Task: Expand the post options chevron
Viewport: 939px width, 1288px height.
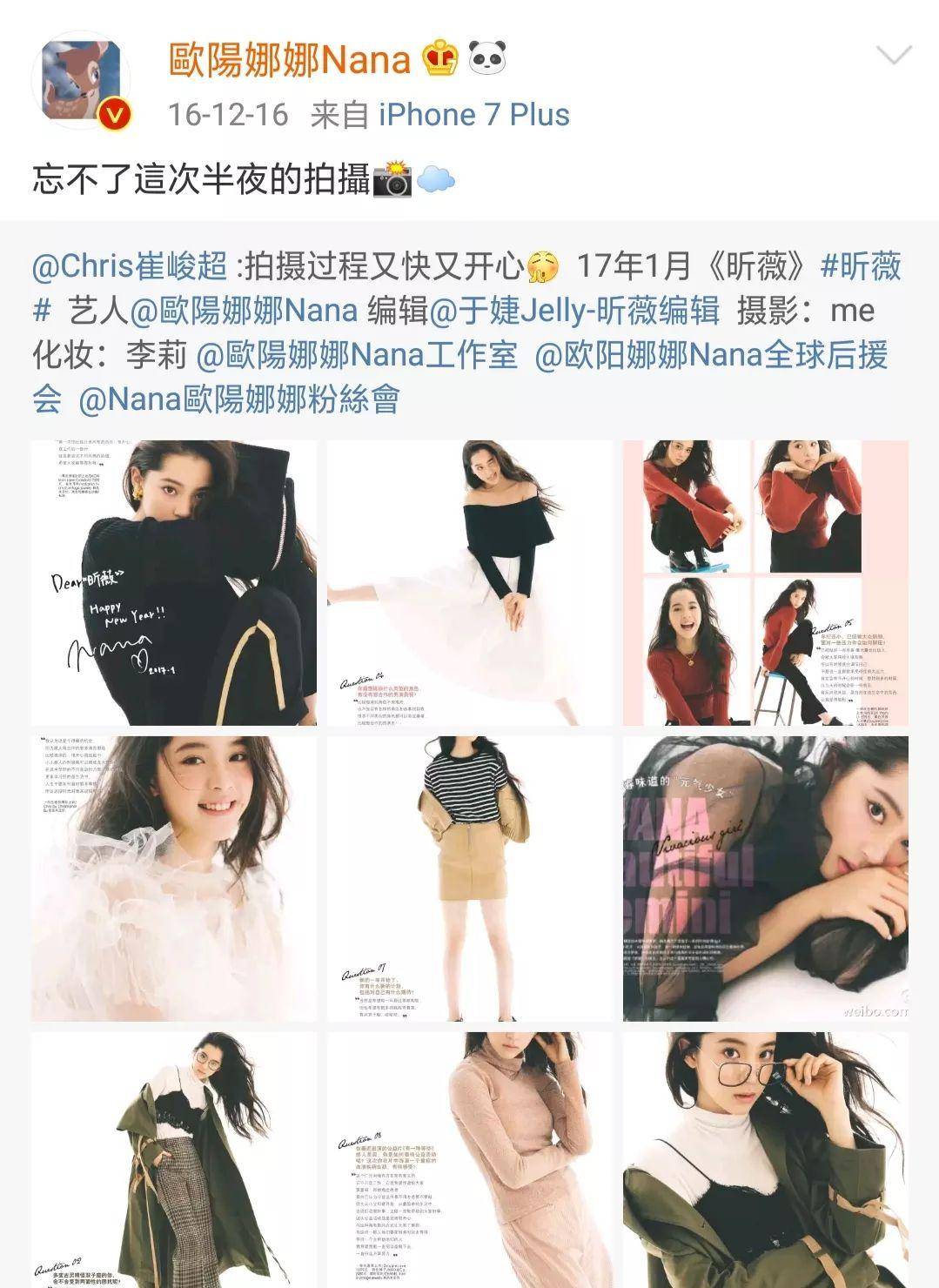Action: (x=893, y=57)
